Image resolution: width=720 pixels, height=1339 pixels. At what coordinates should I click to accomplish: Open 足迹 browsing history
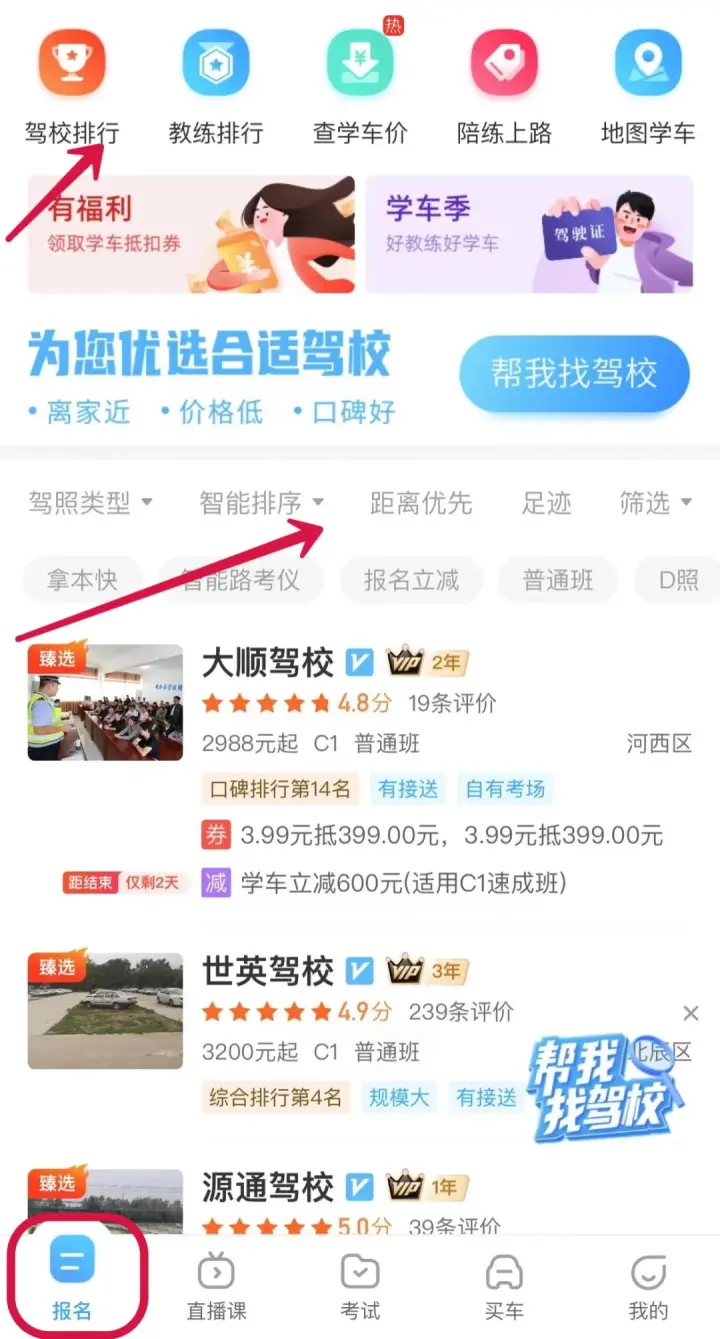click(x=547, y=503)
